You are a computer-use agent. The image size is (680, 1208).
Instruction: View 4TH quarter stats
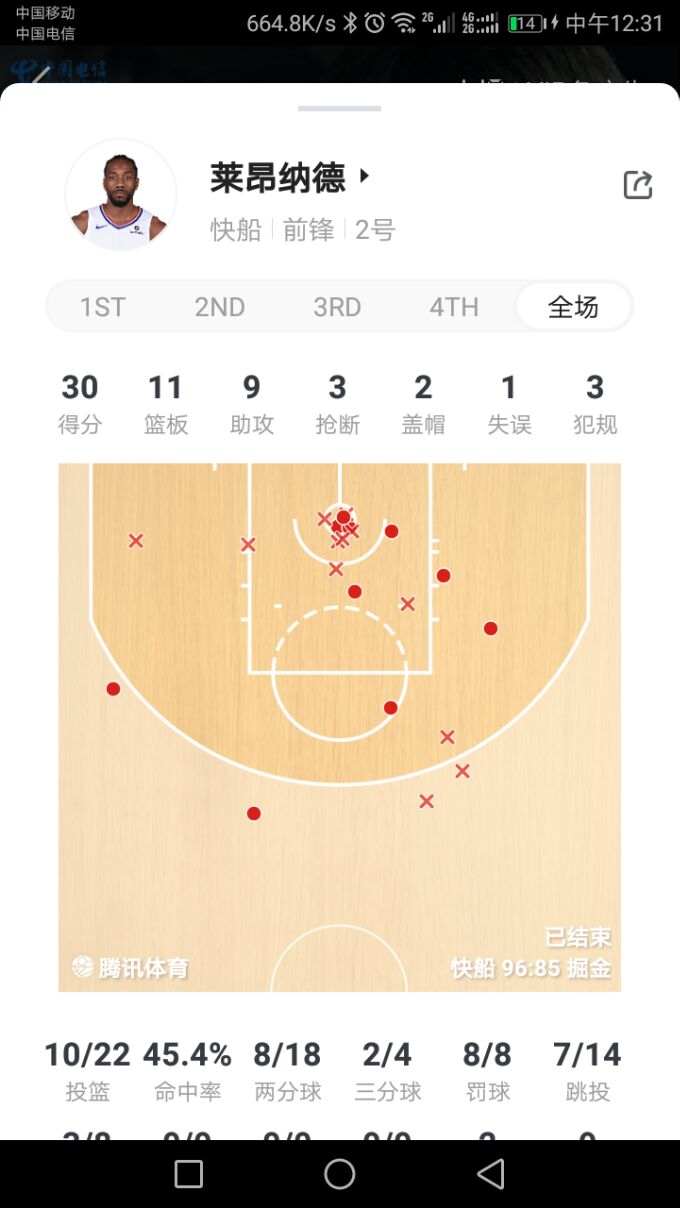click(x=454, y=307)
